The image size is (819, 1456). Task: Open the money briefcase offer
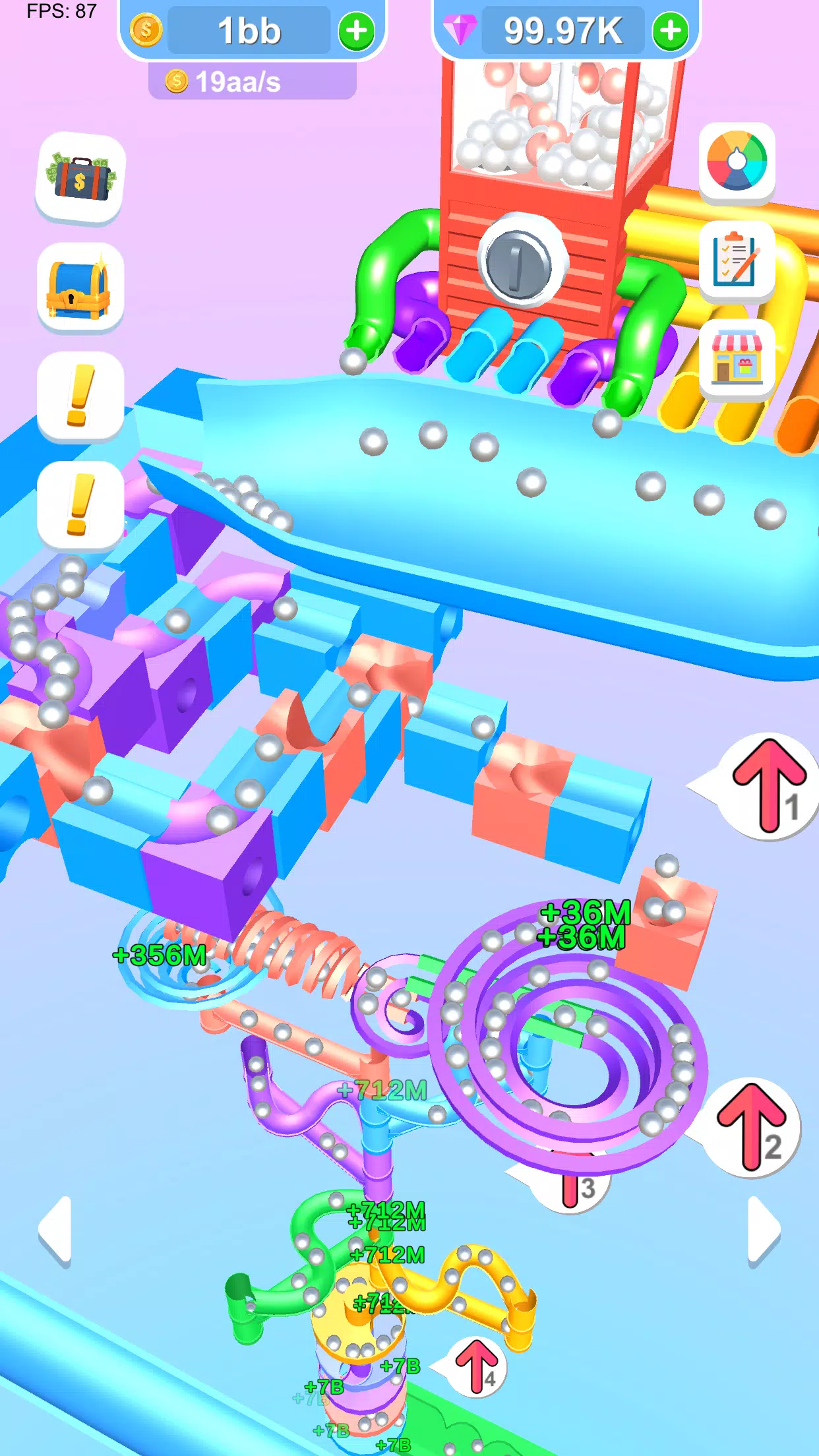tap(80, 178)
